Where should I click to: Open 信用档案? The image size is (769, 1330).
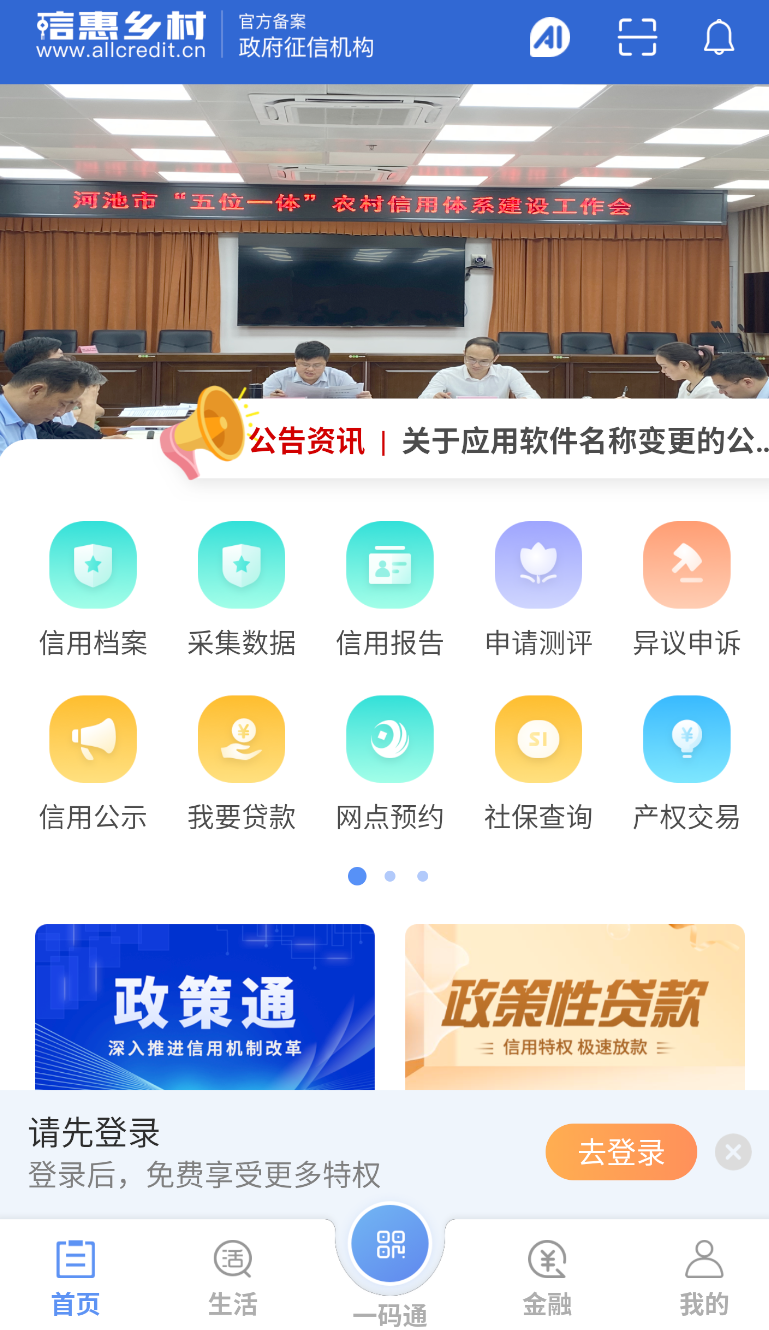point(93,587)
